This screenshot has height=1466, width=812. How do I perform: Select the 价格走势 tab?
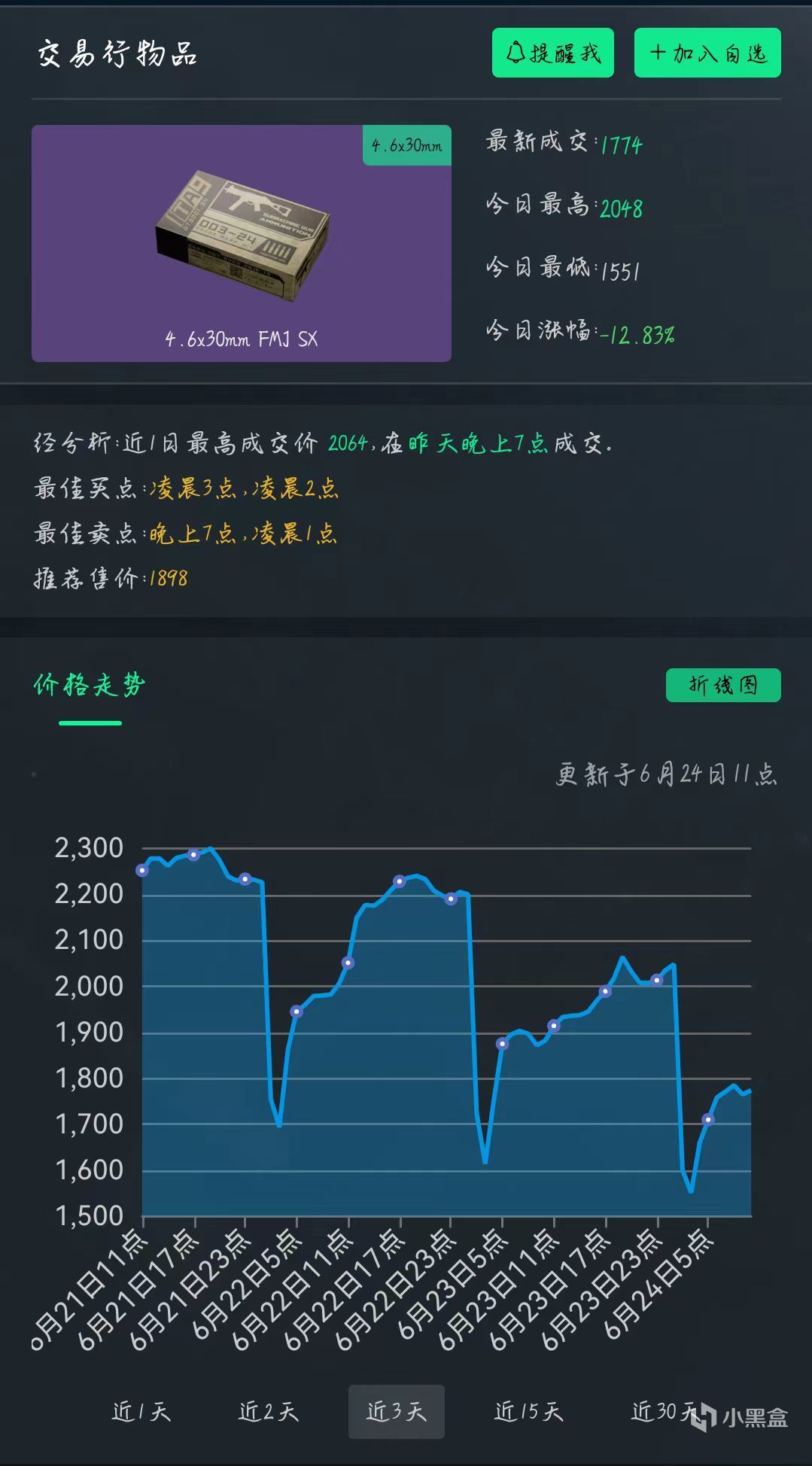(90, 686)
